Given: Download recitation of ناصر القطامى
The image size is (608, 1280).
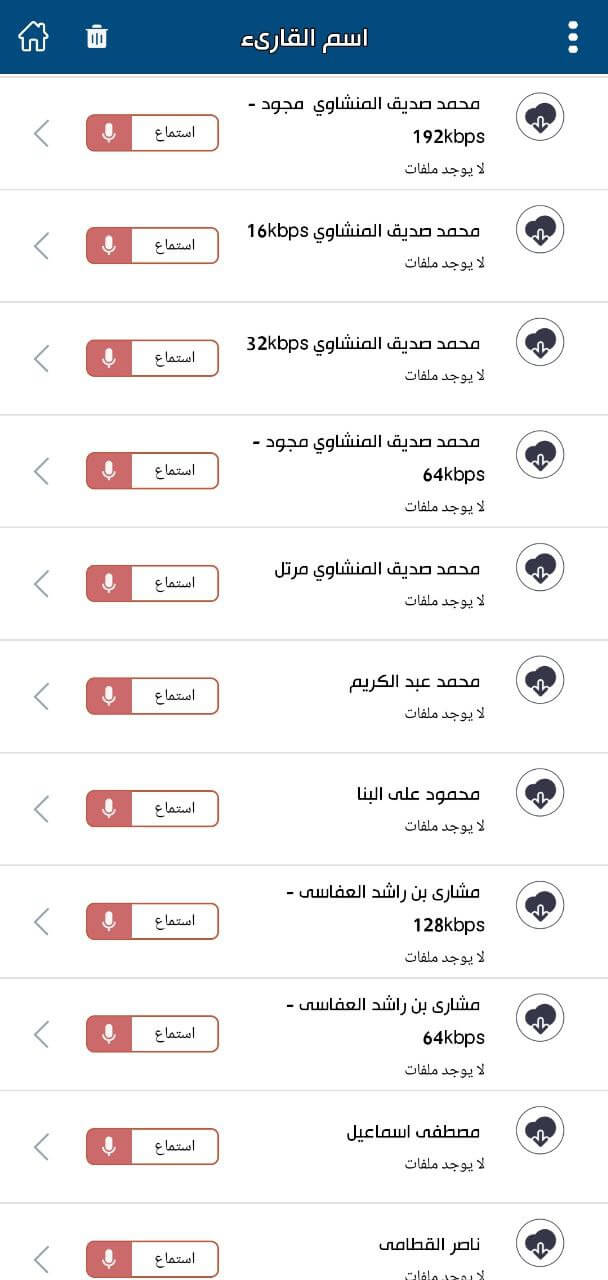Looking at the screenshot, I should tap(540, 1243).
